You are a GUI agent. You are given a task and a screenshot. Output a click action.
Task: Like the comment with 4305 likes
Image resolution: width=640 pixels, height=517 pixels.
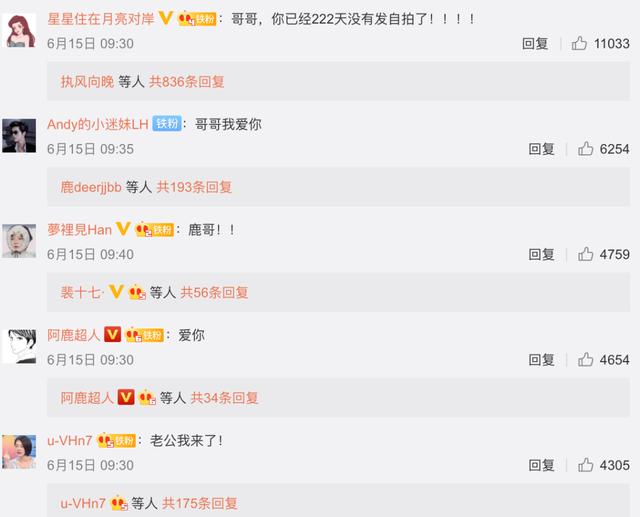586,466
